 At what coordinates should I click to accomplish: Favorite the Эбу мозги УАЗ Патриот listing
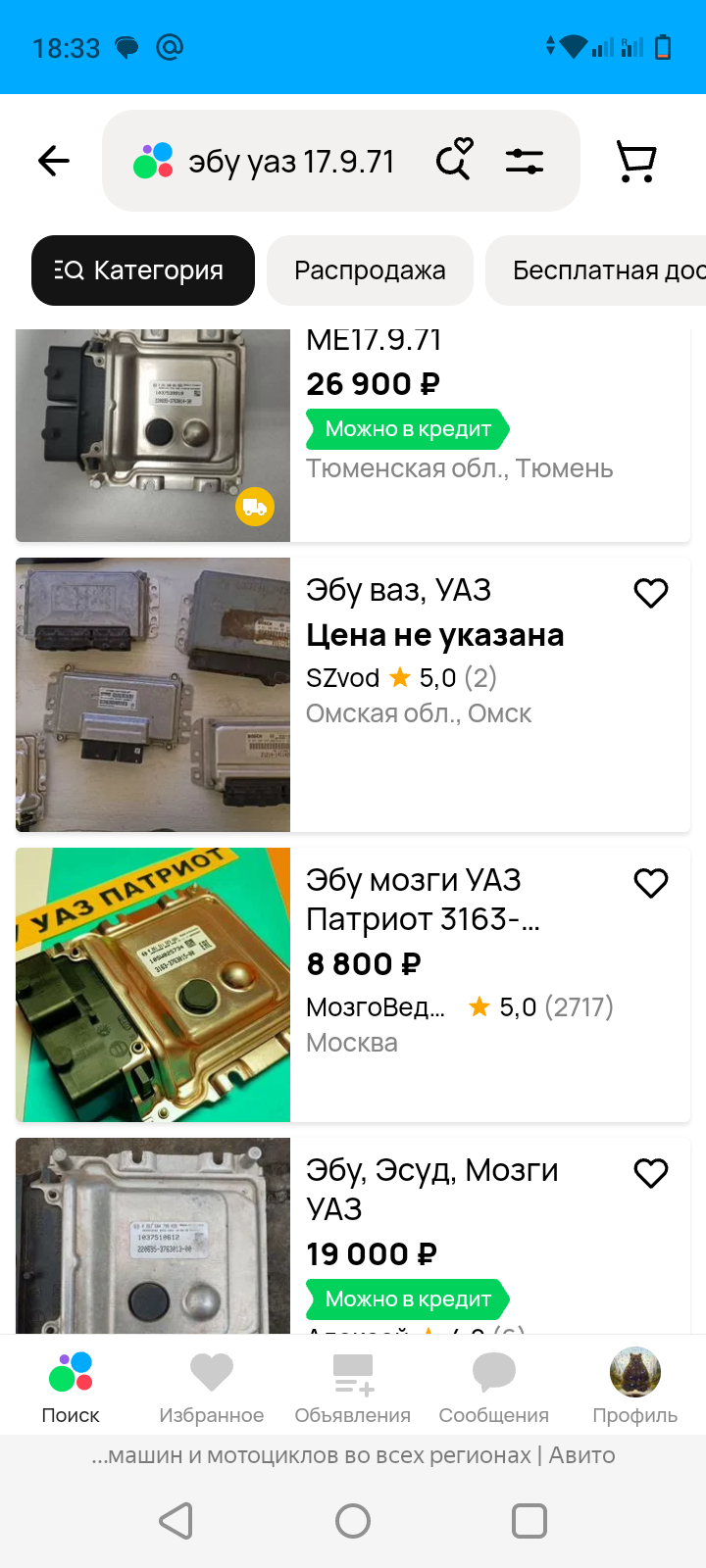pyautogui.click(x=651, y=883)
